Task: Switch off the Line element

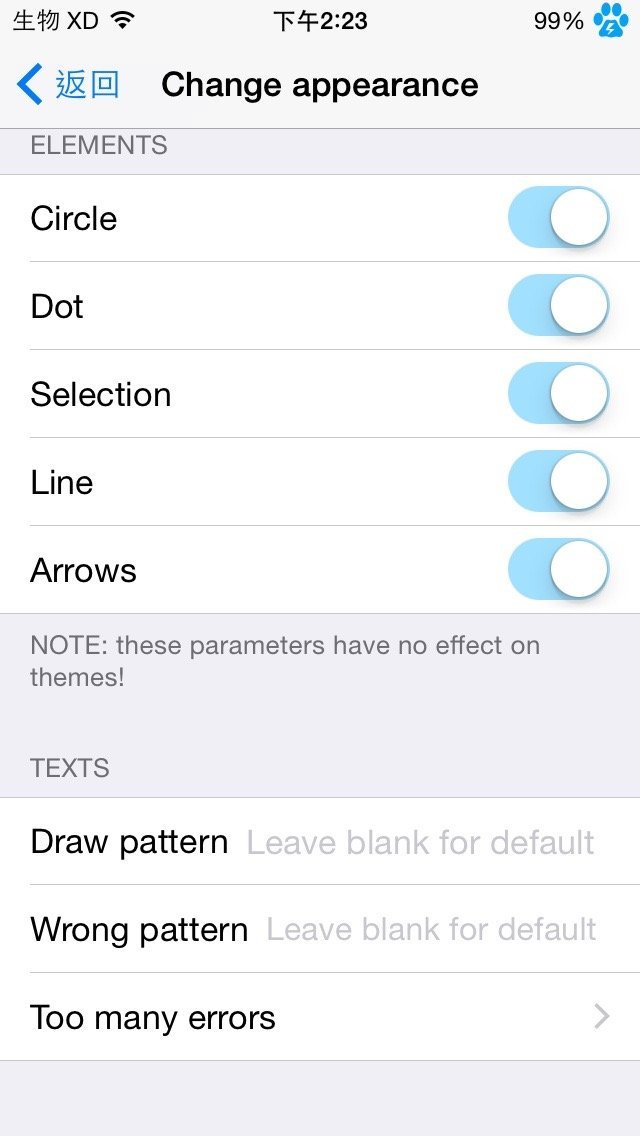Action: click(558, 481)
